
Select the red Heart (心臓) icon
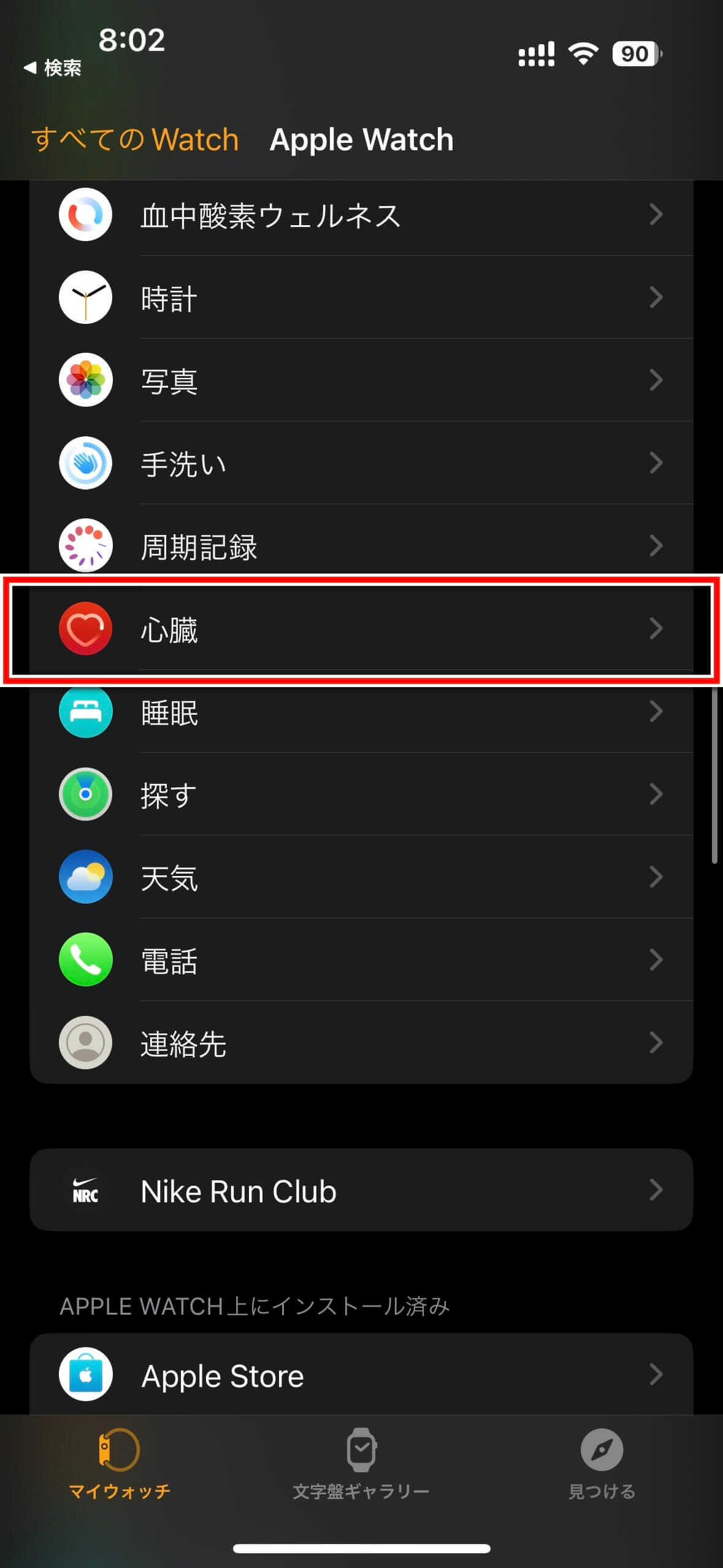tap(85, 628)
